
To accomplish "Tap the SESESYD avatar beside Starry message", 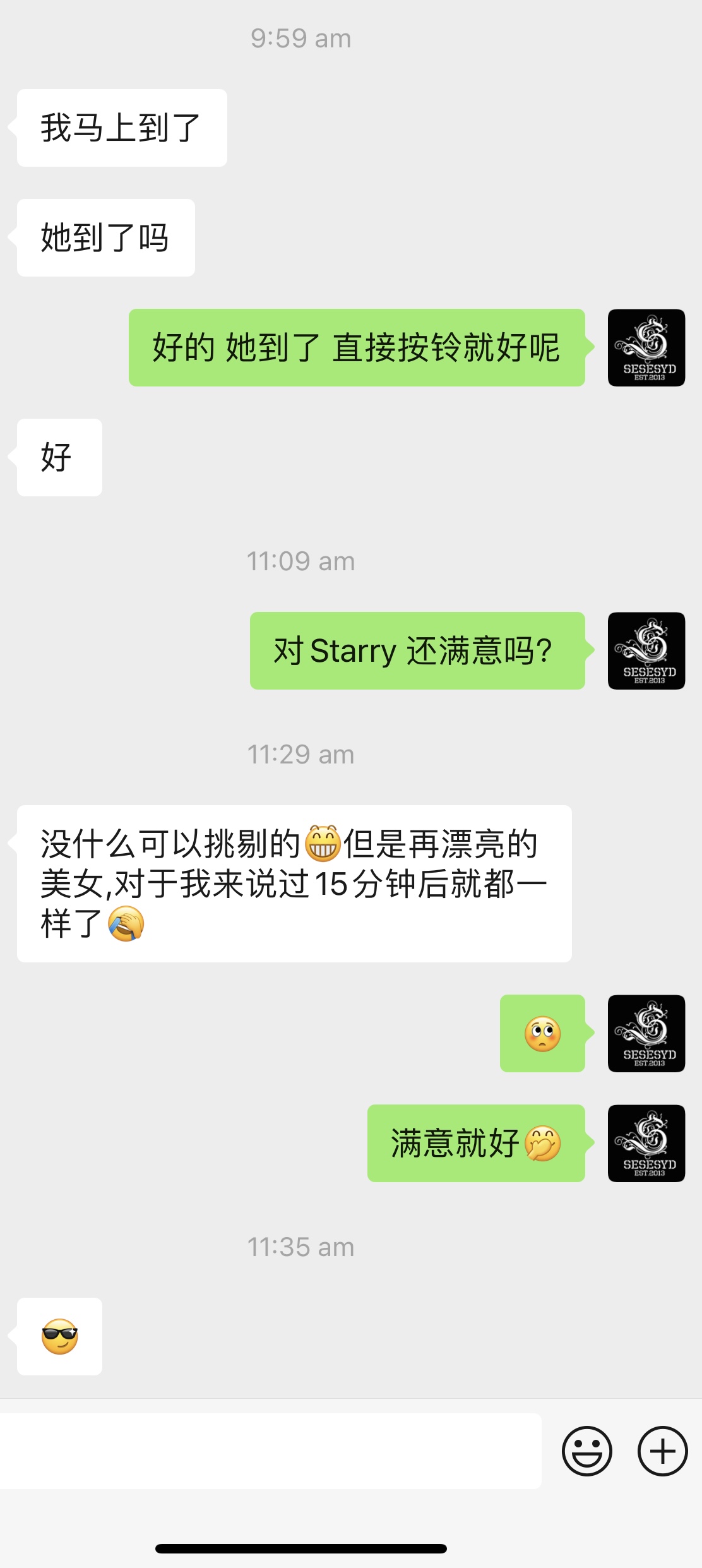I will [646, 650].
